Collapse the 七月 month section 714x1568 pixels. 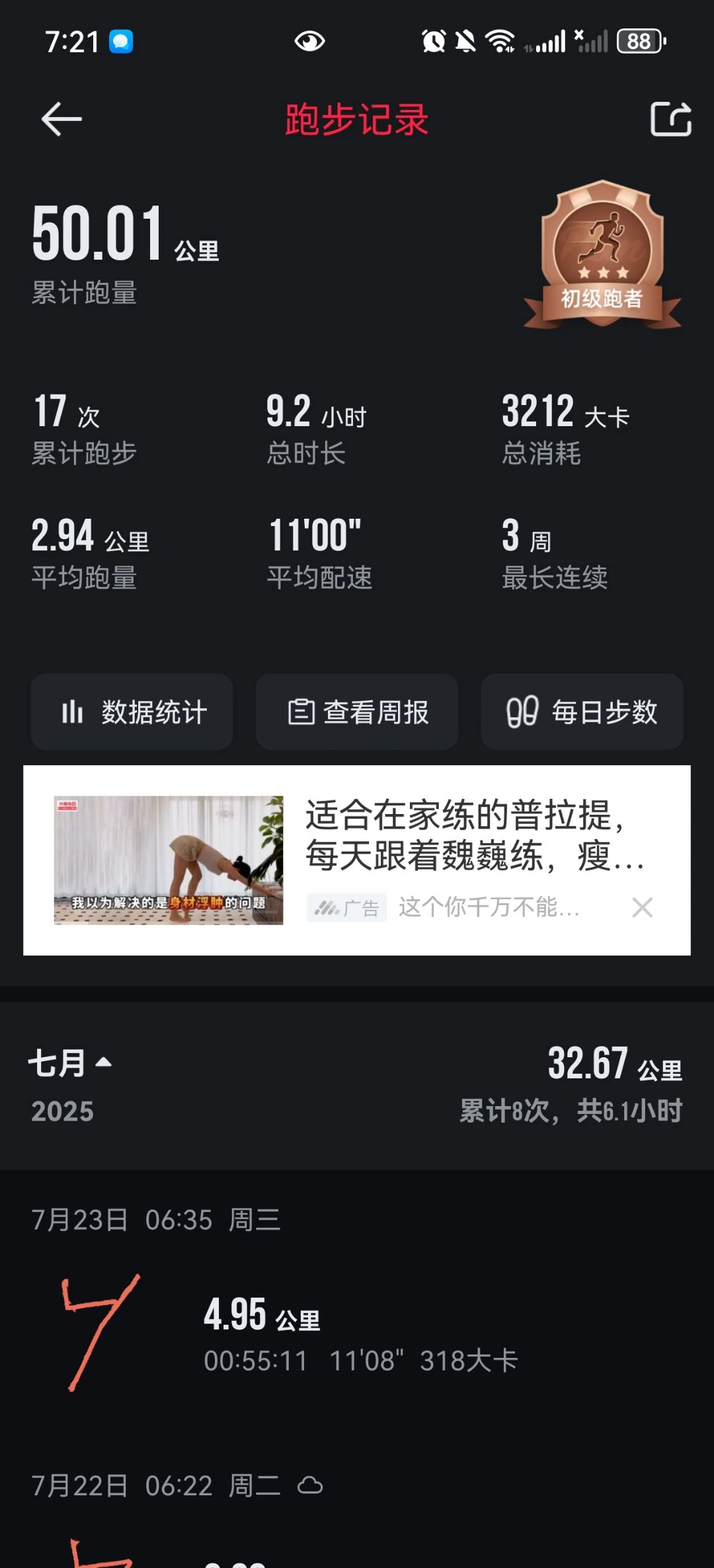[70, 1063]
